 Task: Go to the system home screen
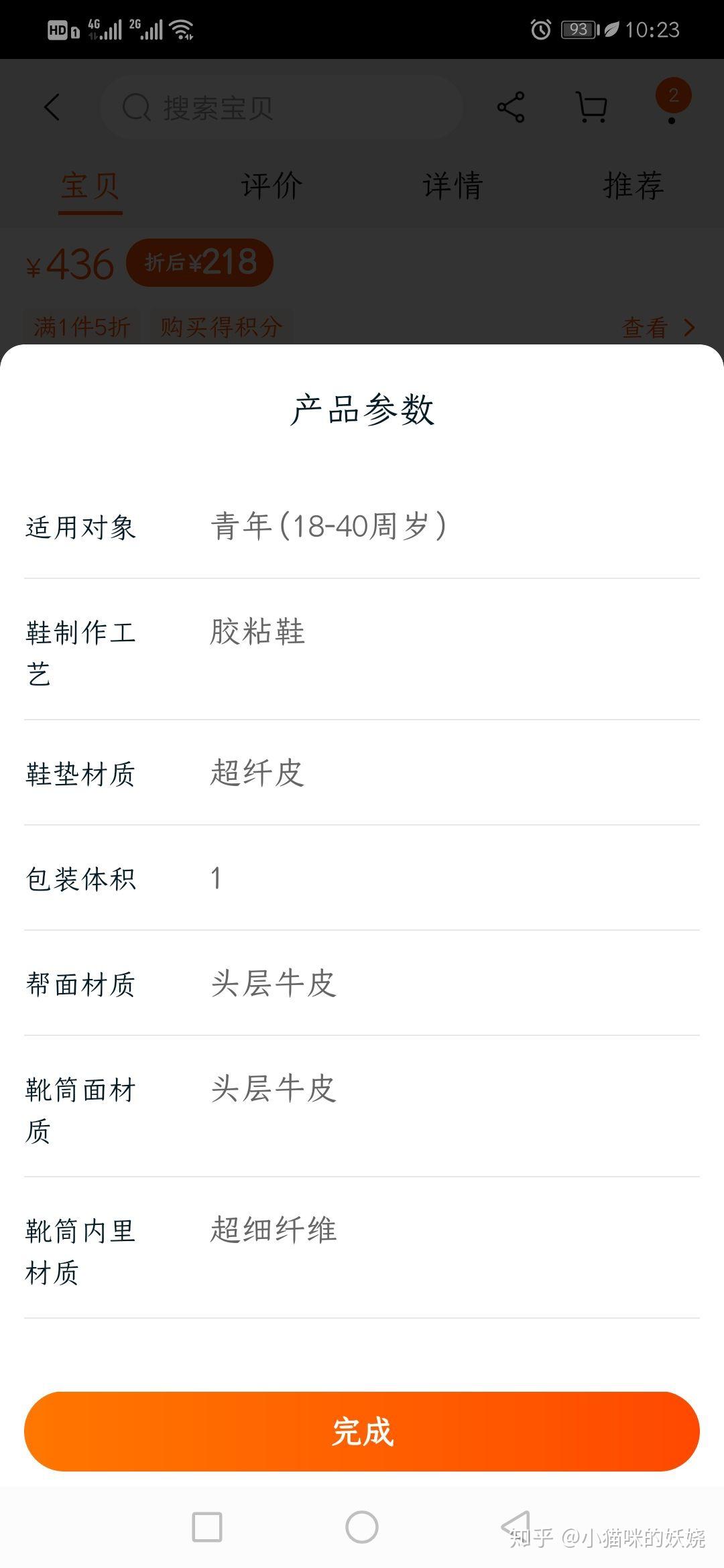tap(362, 1528)
